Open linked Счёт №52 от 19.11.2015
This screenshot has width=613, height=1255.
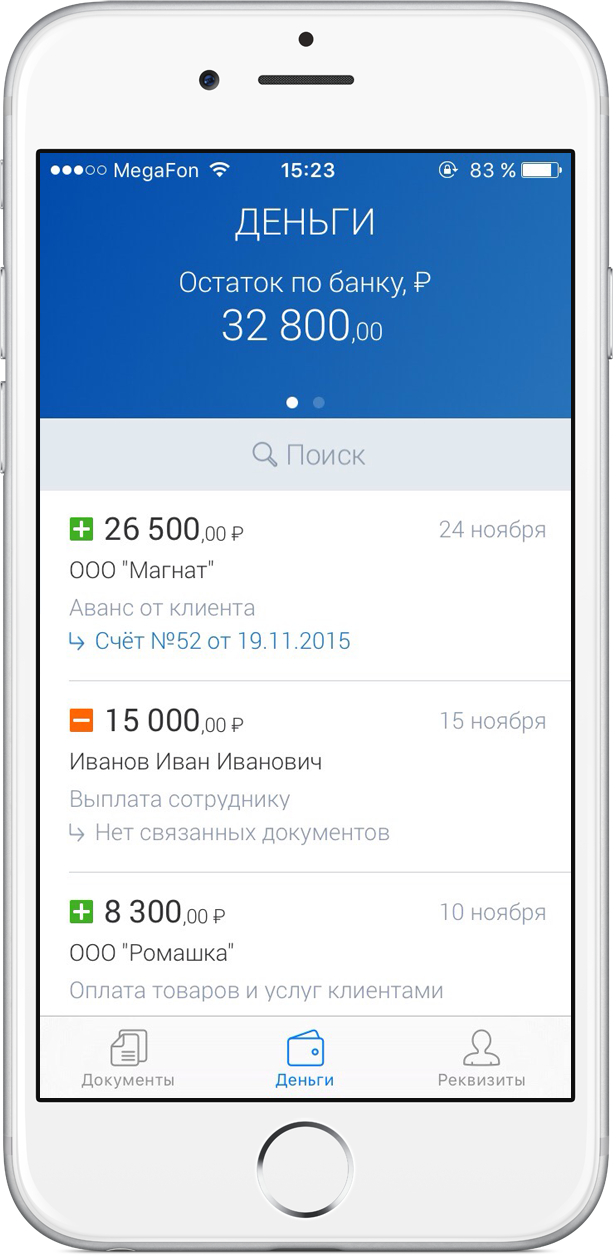click(222, 641)
